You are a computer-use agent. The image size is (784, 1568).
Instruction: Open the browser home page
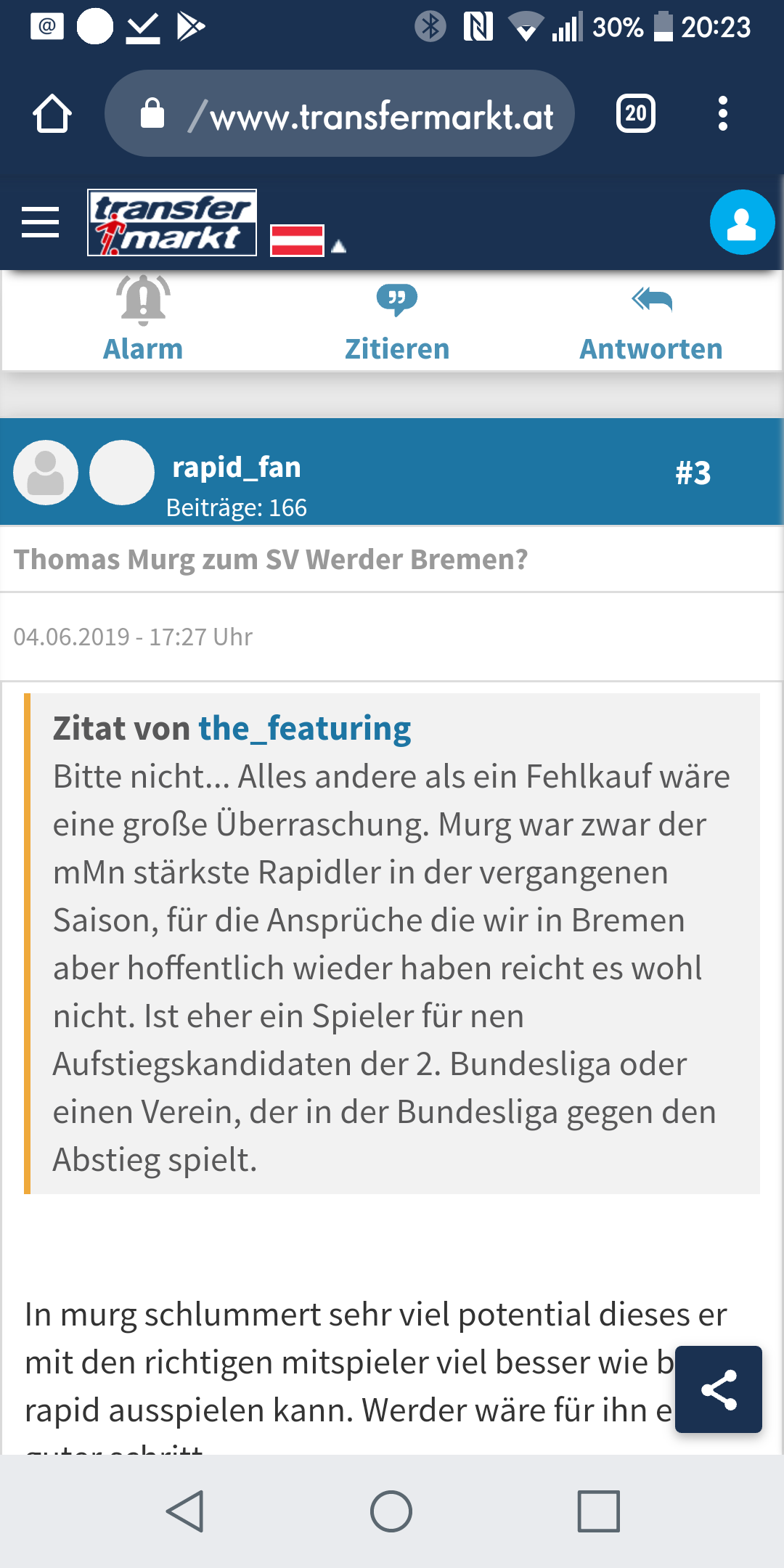52,114
